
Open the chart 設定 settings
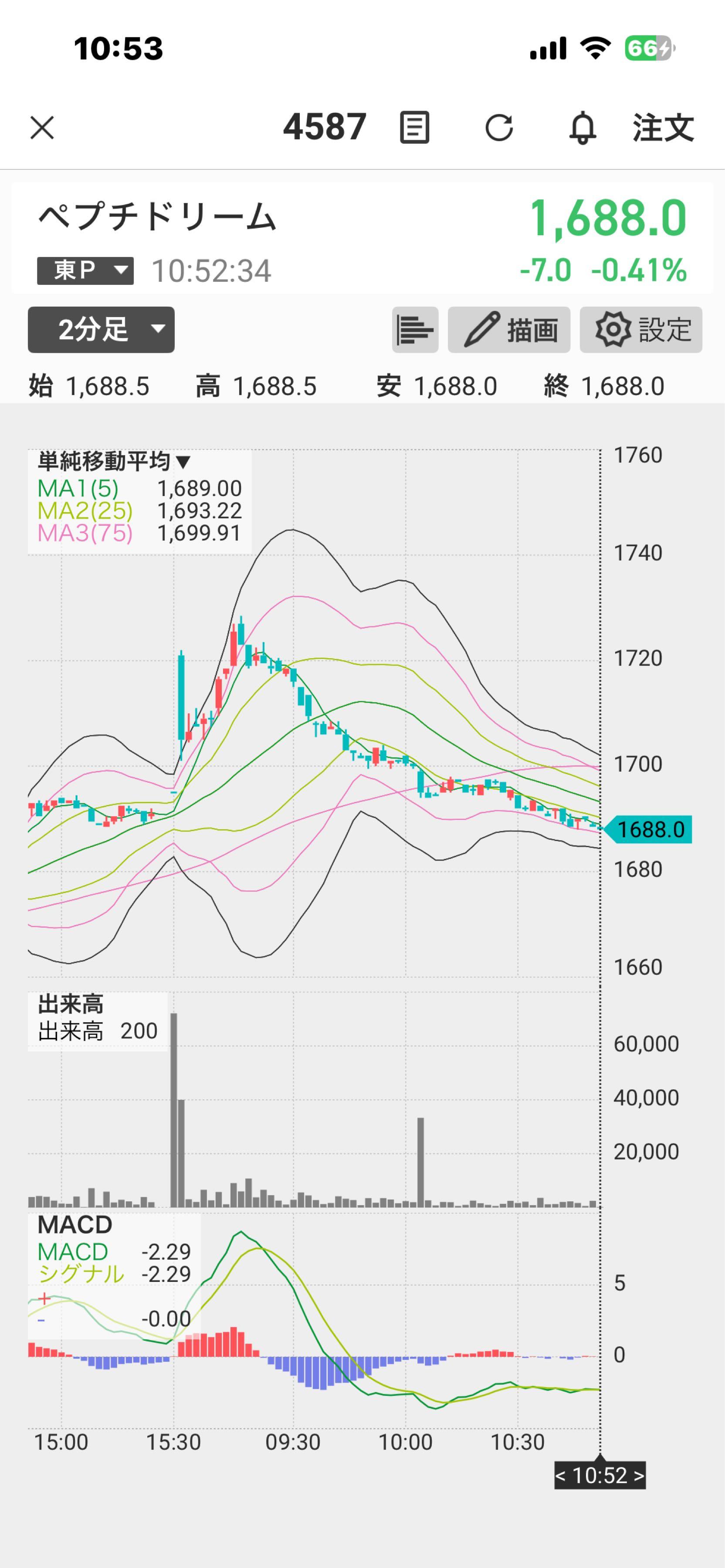click(x=641, y=330)
